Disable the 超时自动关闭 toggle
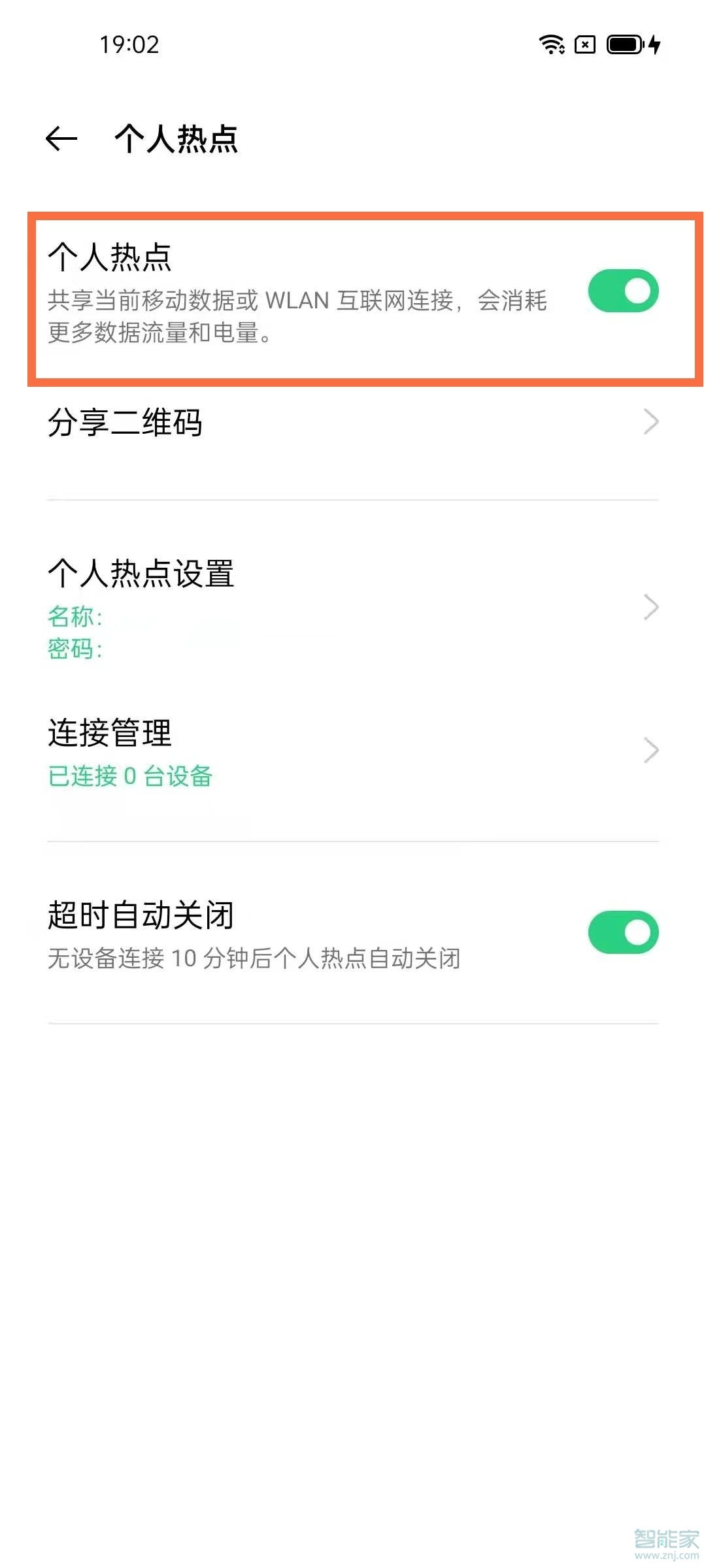The image size is (706, 1568). pos(622,932)
